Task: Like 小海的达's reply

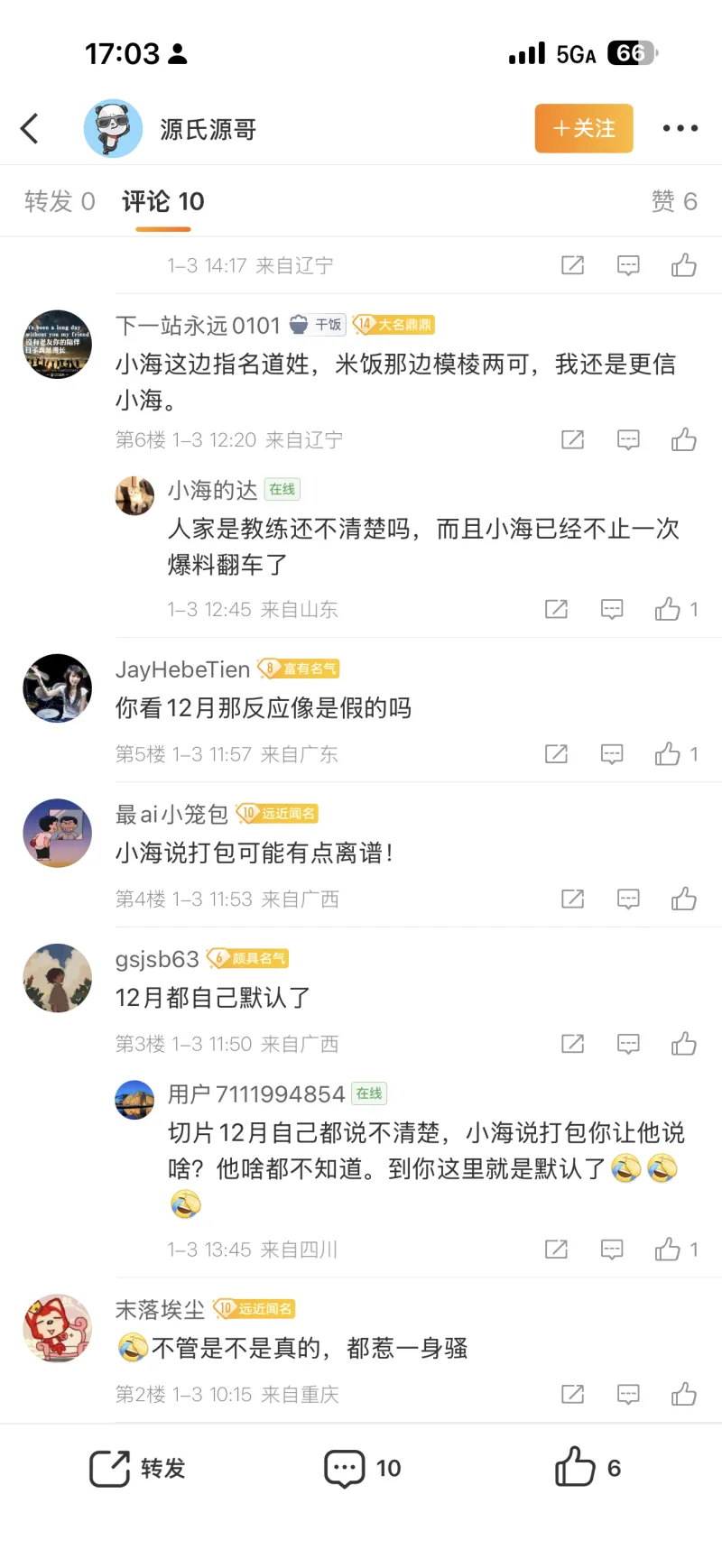Action: tap(669, 609)
